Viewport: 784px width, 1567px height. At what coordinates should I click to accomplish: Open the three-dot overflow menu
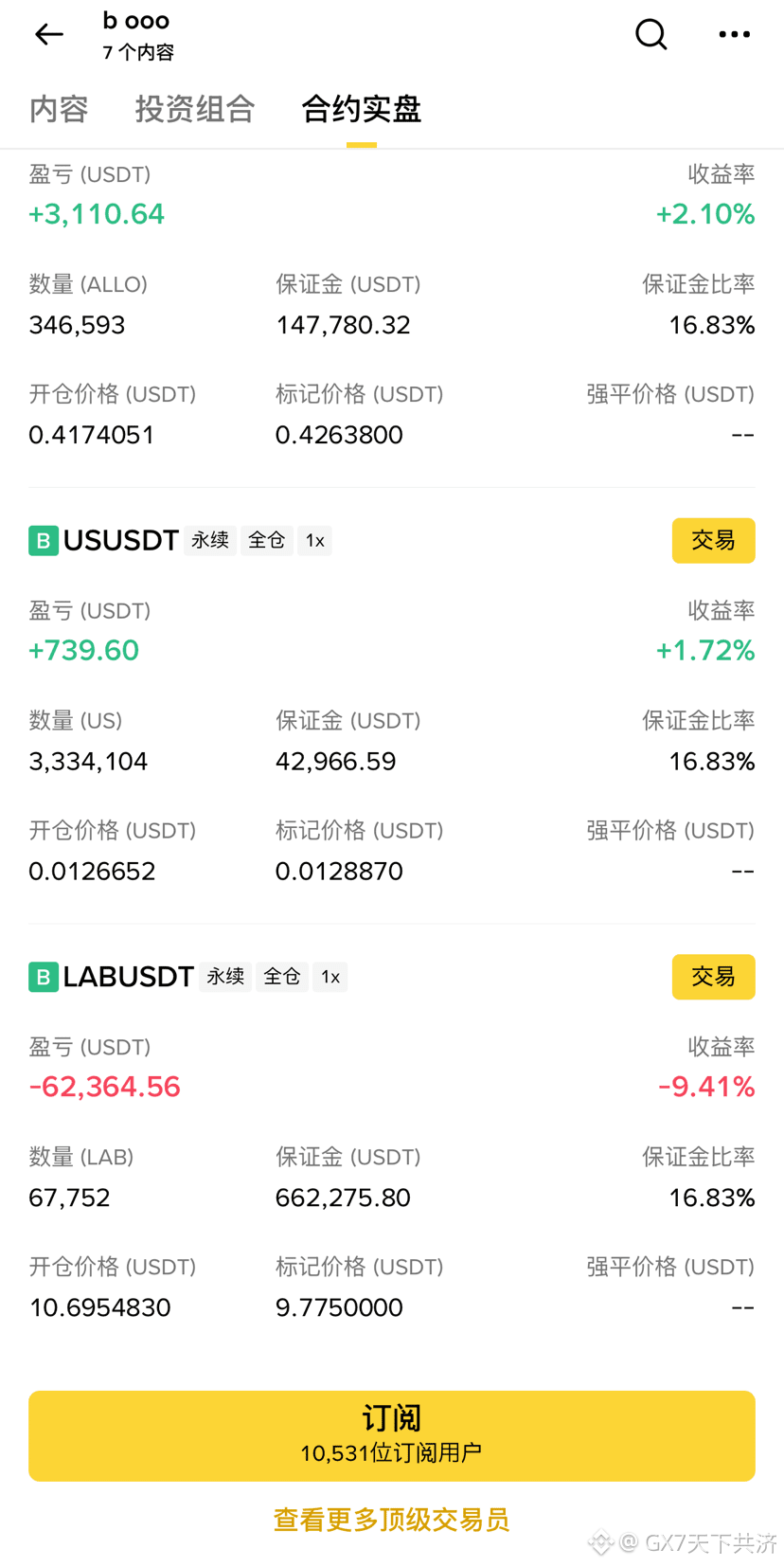tap(734, 34)
